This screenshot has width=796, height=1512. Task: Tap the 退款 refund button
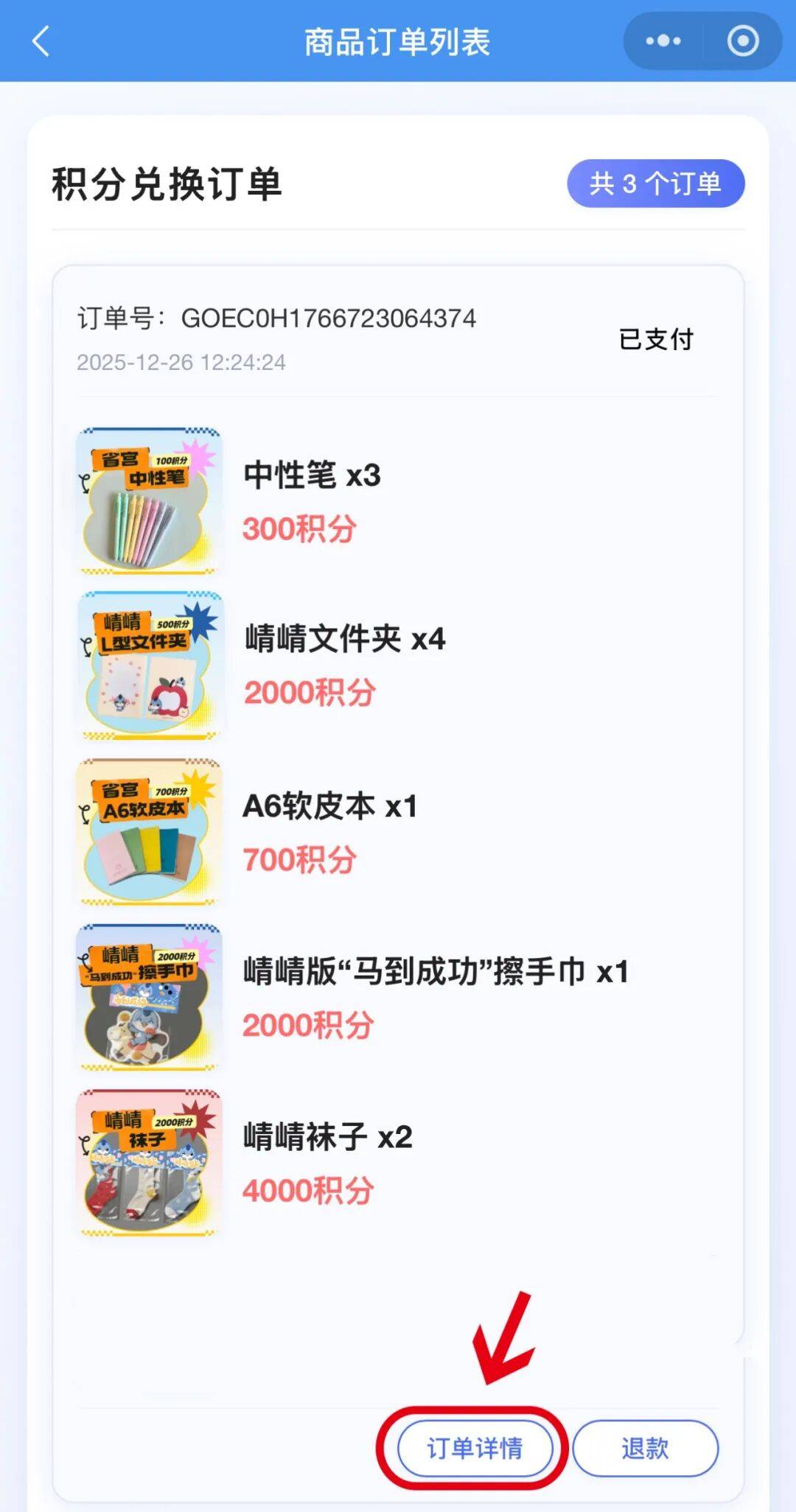[645, 1449]
